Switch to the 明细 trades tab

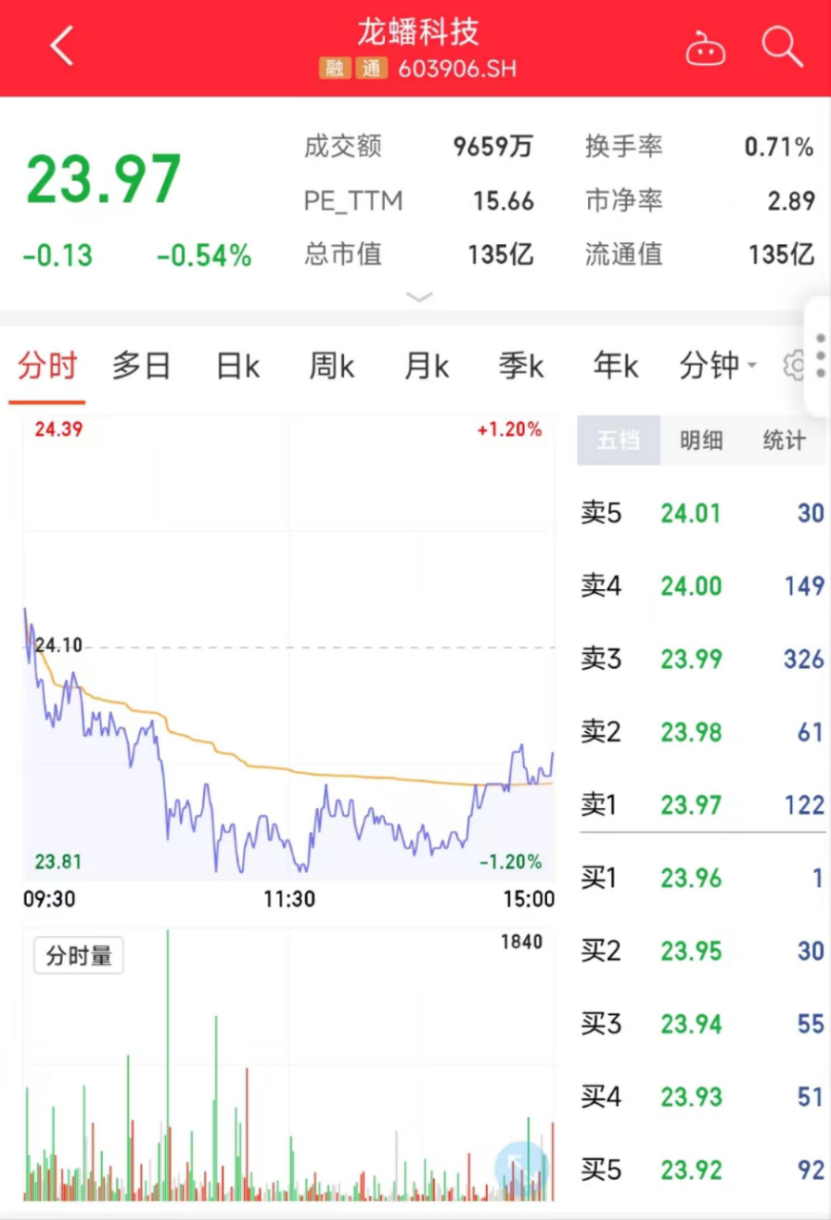[701, 440]
